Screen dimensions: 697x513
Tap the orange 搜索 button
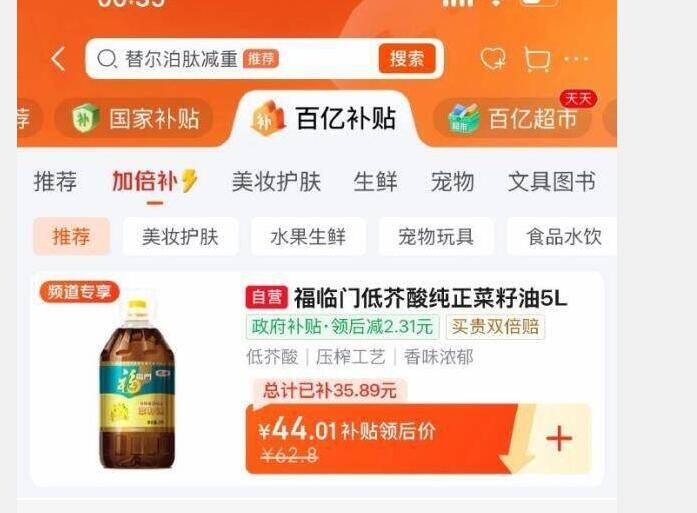tap(407, 59)
